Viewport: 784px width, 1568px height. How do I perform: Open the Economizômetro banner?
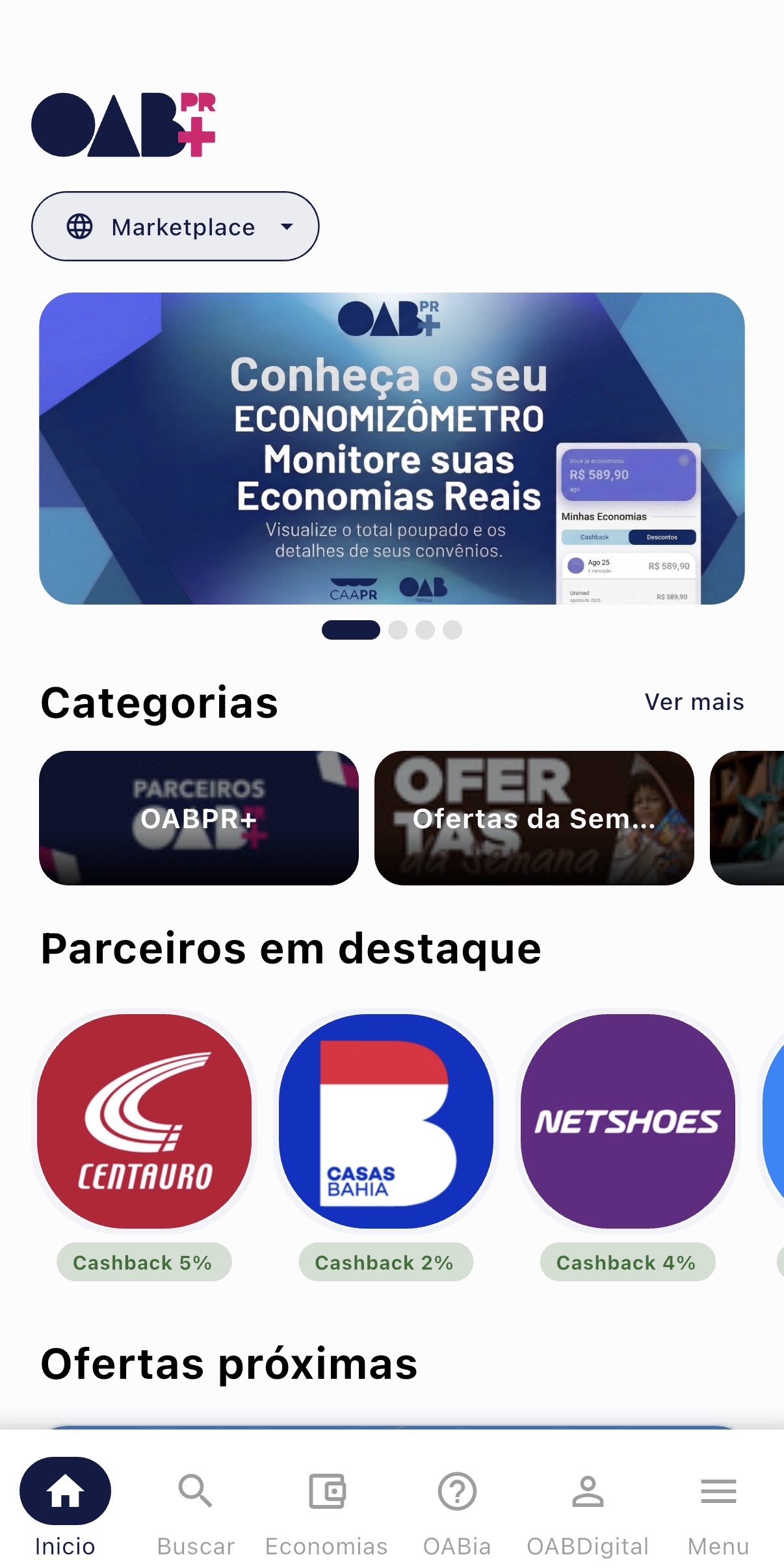coord(392,450)
